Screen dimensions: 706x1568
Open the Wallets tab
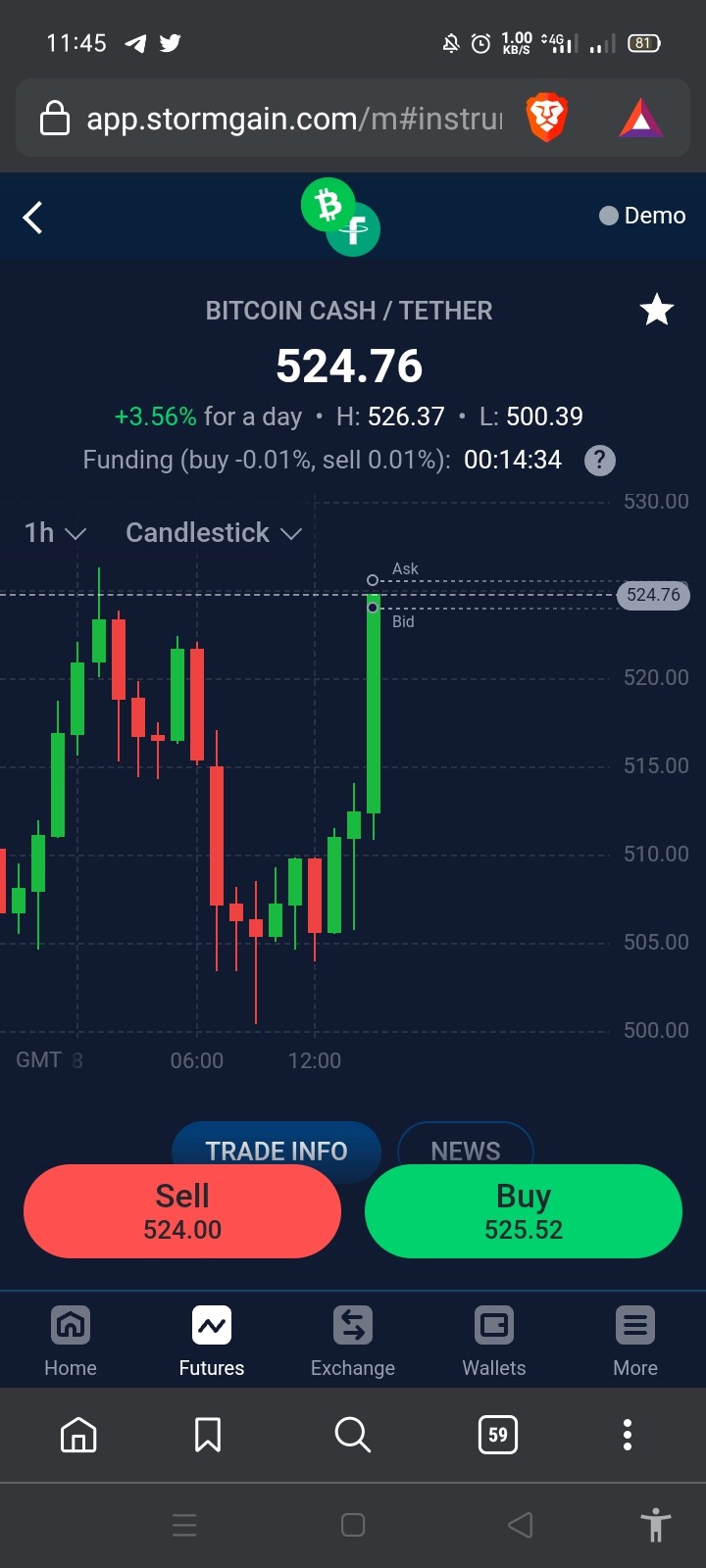pyautogui.click(x=494, y=1341)
